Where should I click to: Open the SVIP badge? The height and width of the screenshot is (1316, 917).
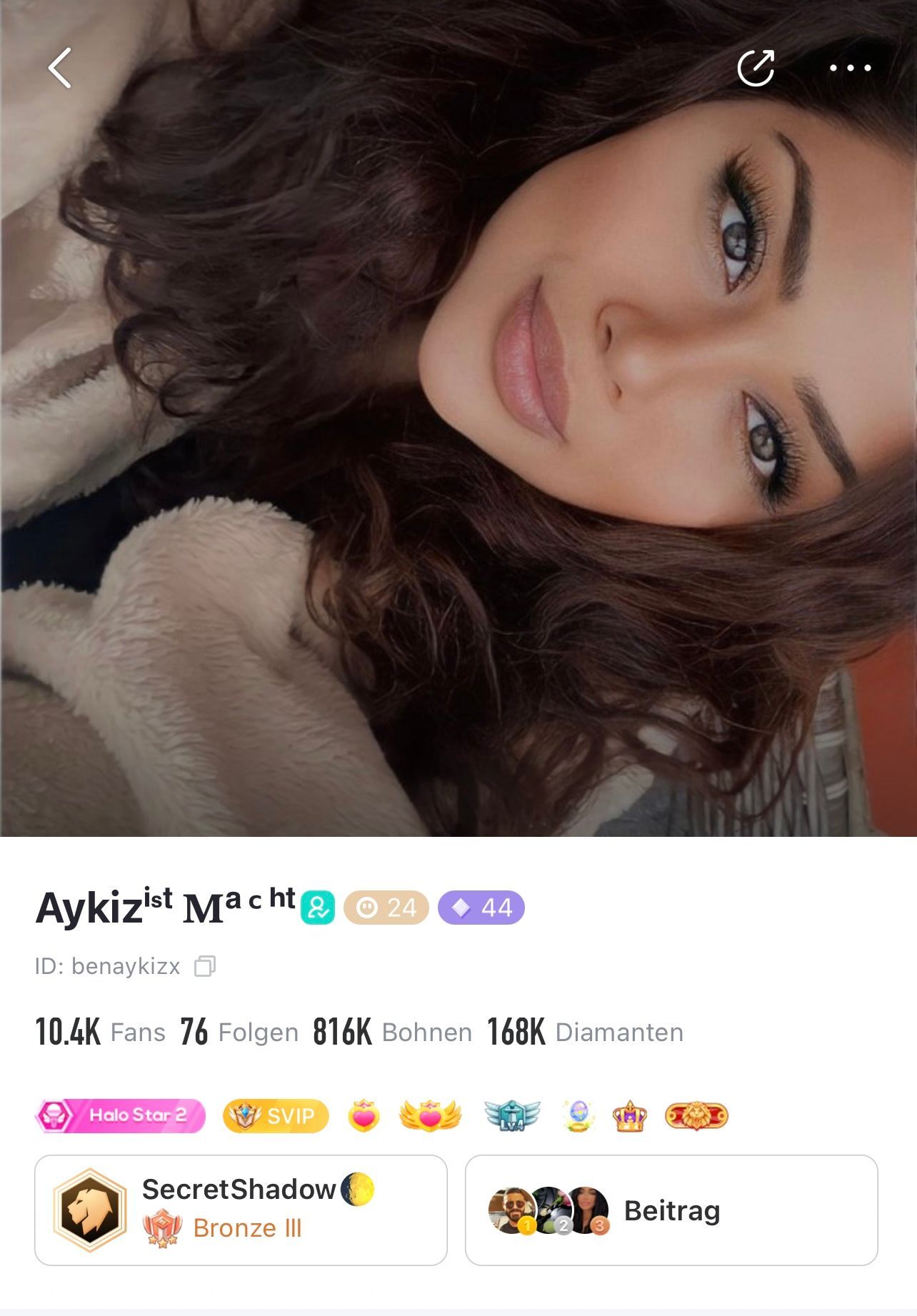tap(276, 1115)
